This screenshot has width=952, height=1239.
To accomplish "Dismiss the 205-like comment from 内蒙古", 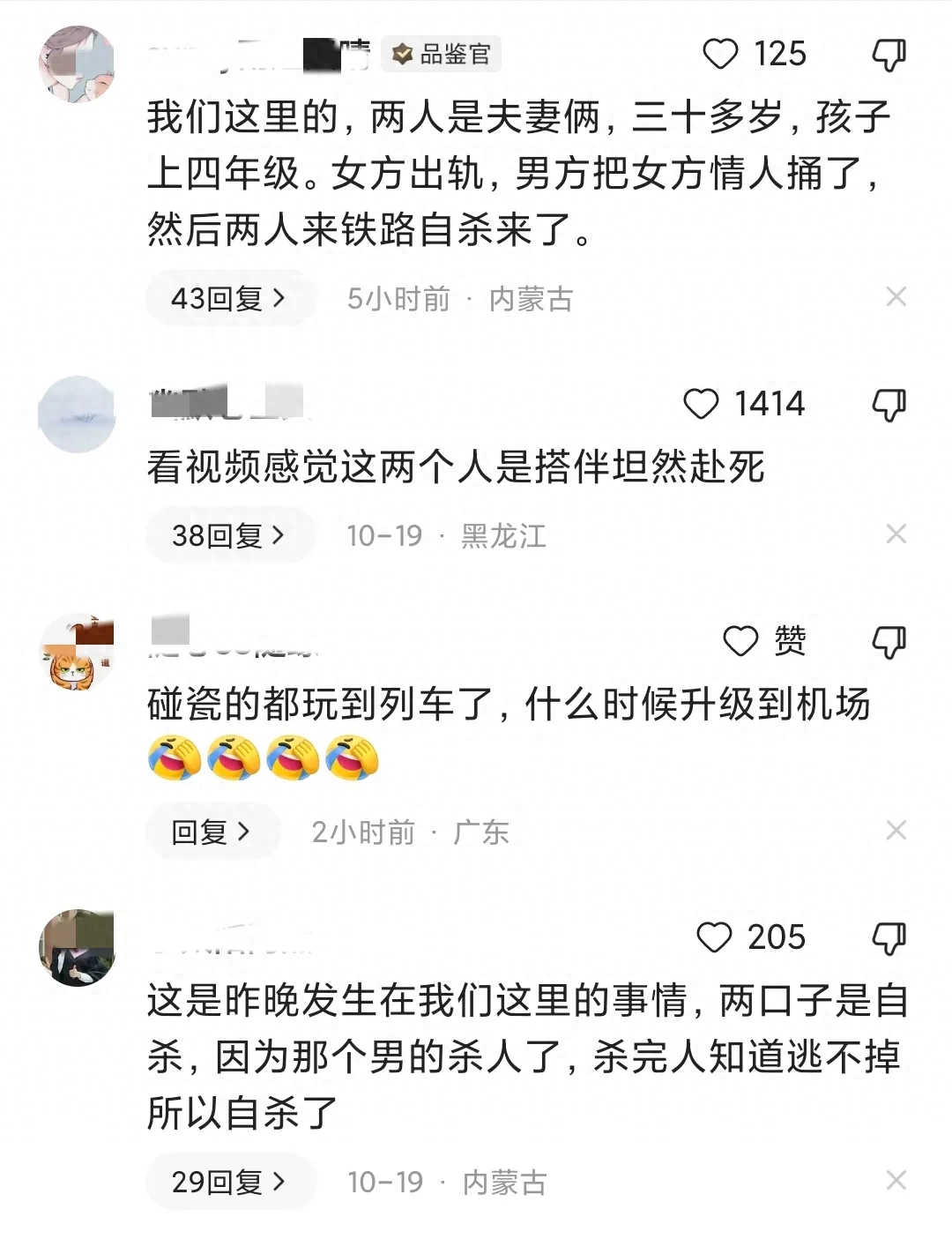I will click(x=896, y=1180).
